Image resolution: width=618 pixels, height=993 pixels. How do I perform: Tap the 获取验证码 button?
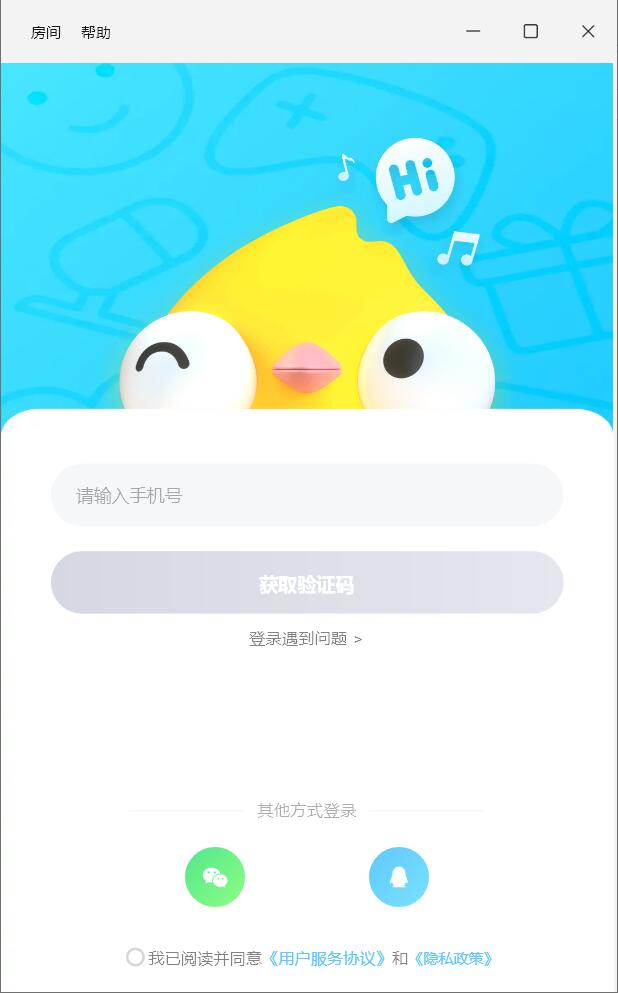tap(307, 583)
